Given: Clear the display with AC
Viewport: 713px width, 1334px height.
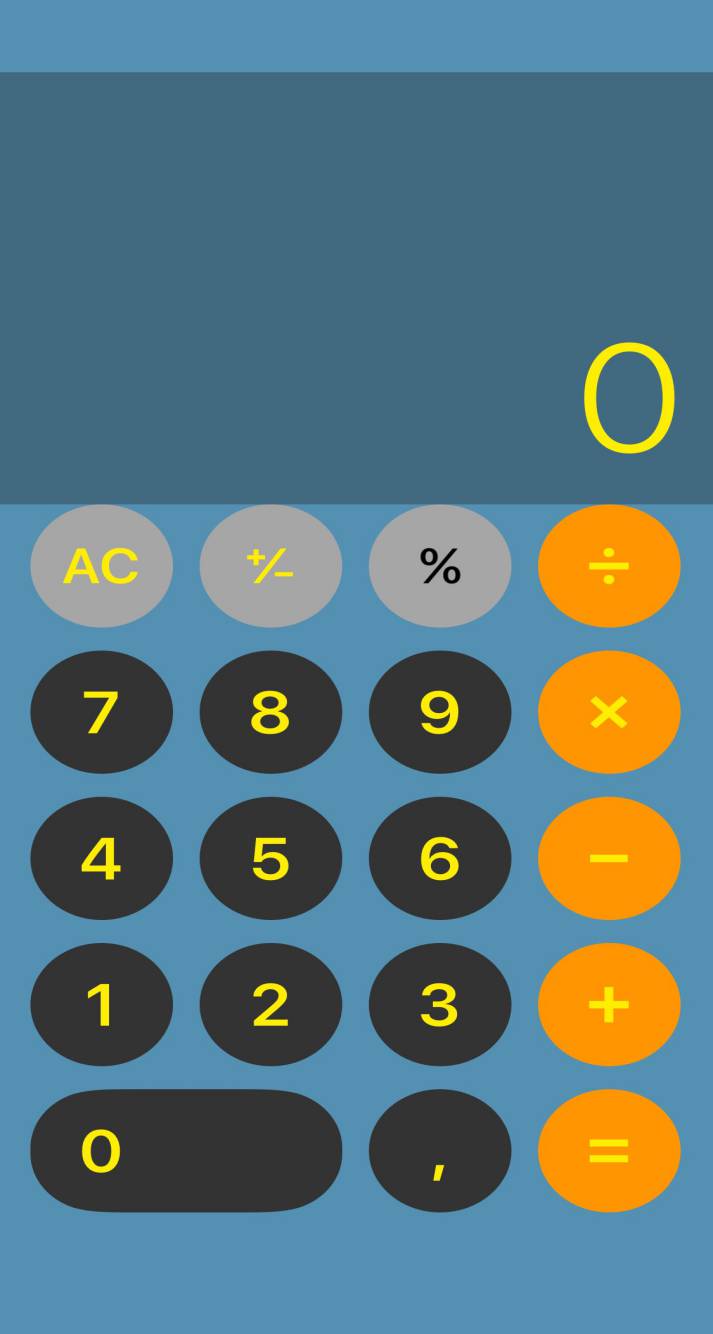Looking at the screenshot, I should [101, 566].
